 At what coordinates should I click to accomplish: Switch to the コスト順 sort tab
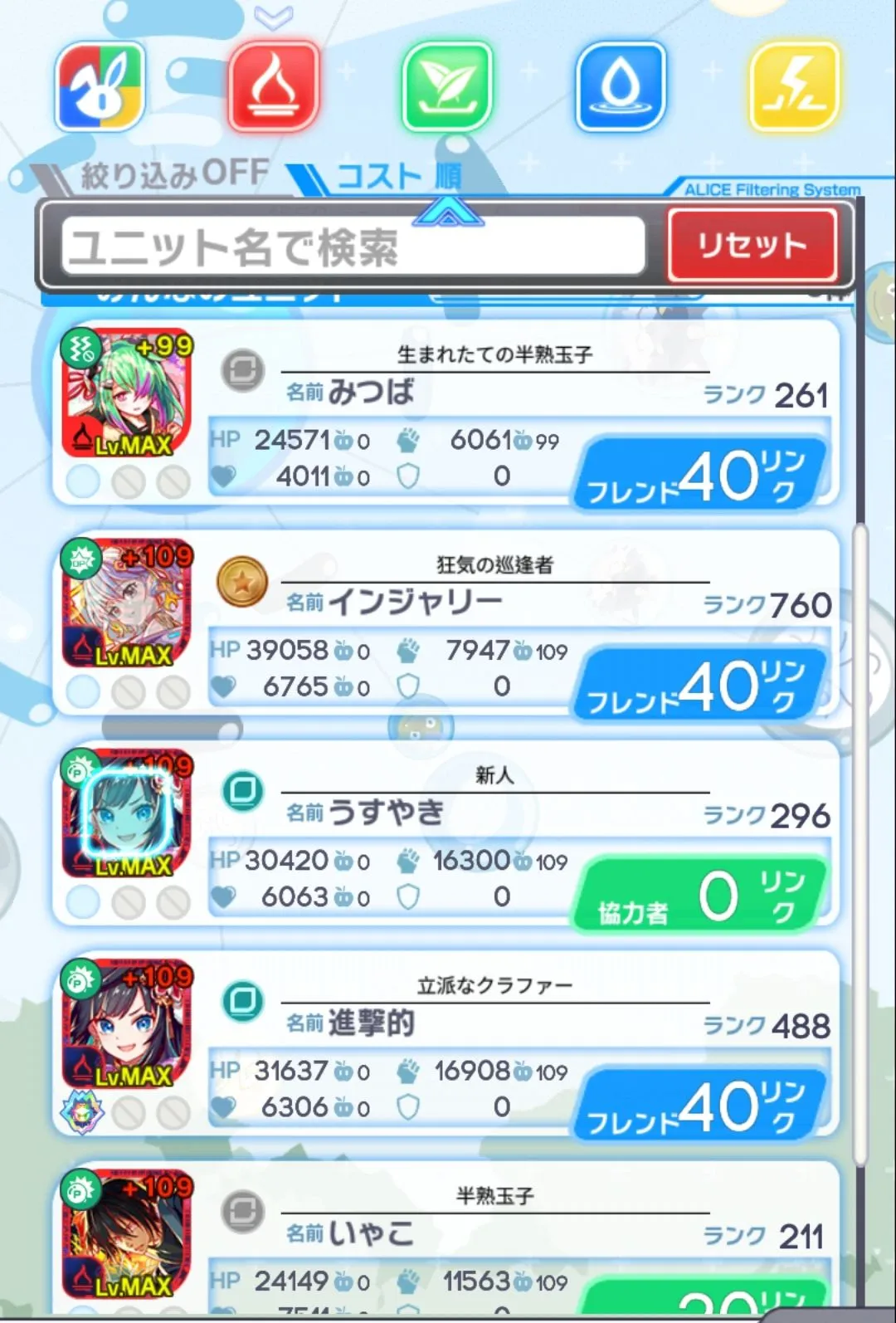[x=397, y=176]
